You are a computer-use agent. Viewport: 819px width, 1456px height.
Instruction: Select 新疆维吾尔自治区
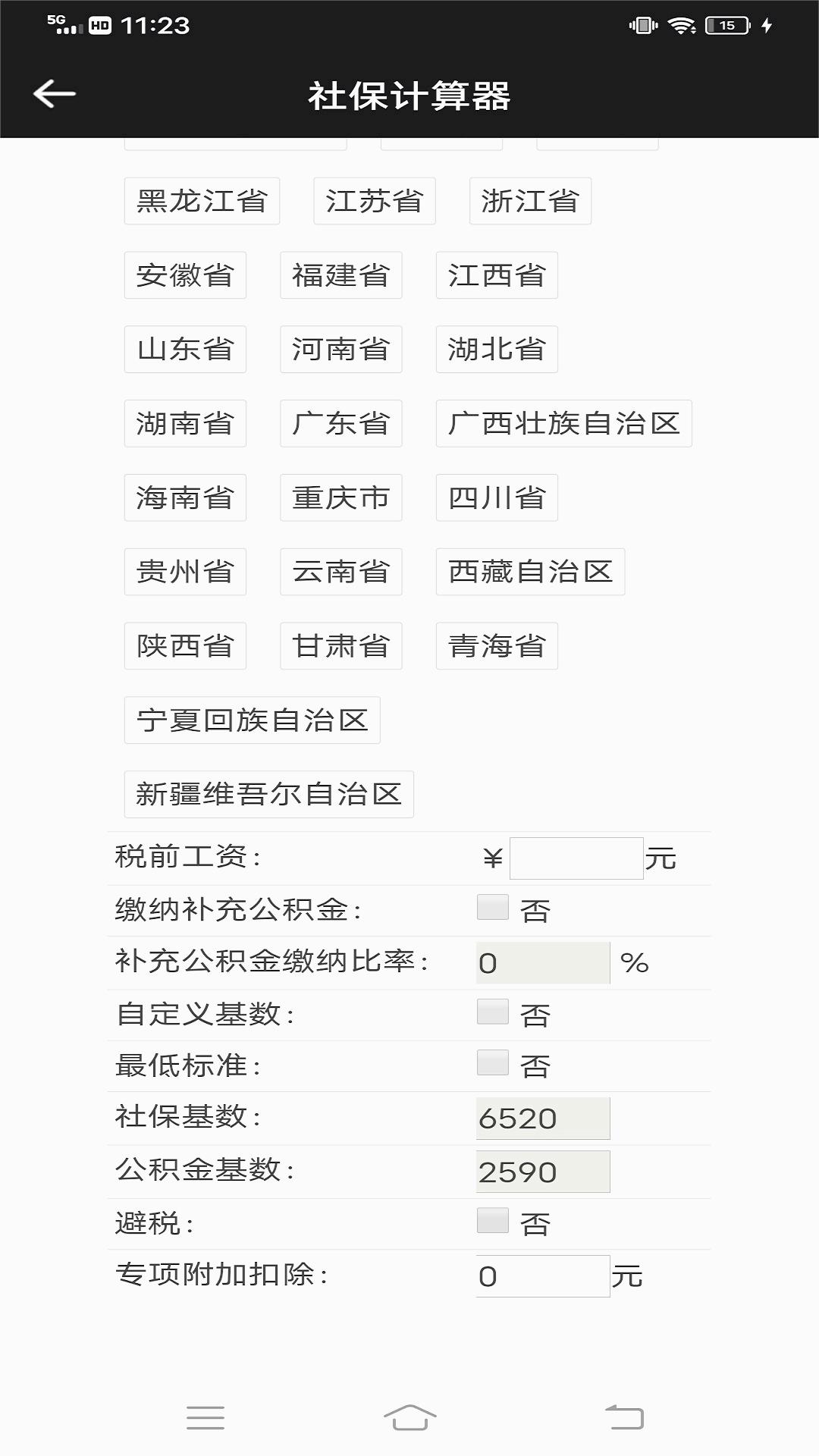268,794
